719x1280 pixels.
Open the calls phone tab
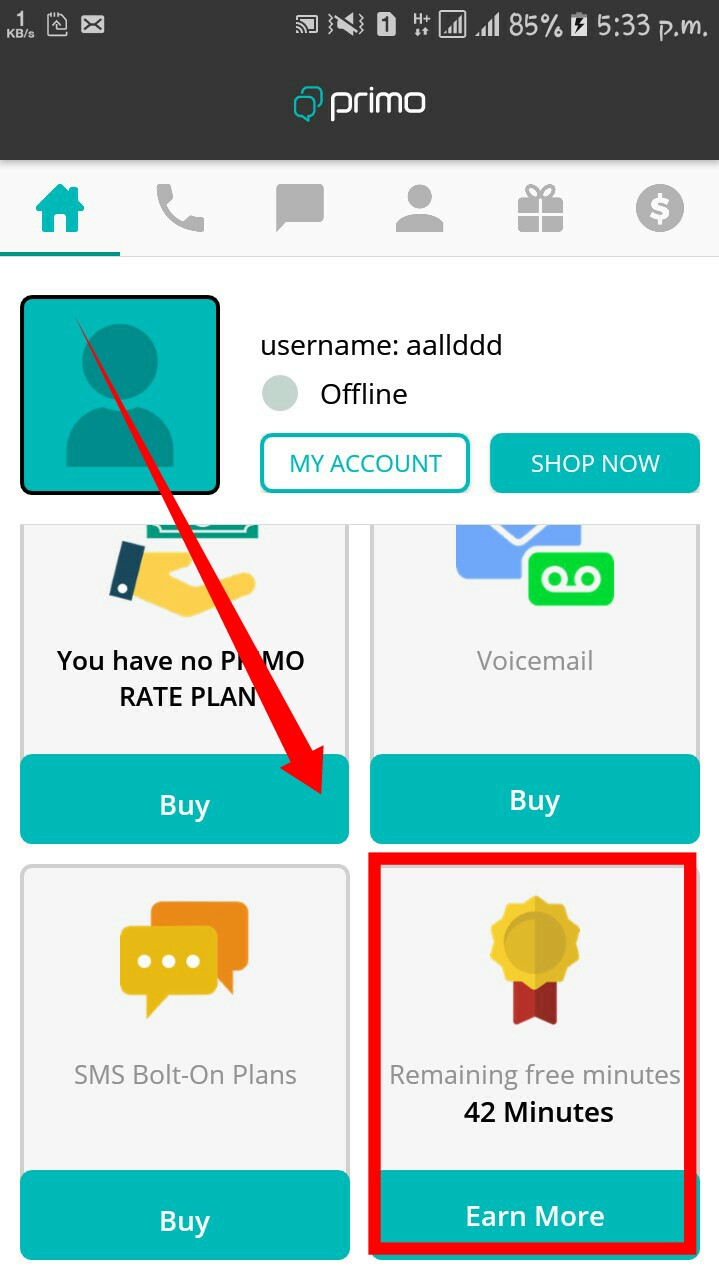tap(180, 210)
